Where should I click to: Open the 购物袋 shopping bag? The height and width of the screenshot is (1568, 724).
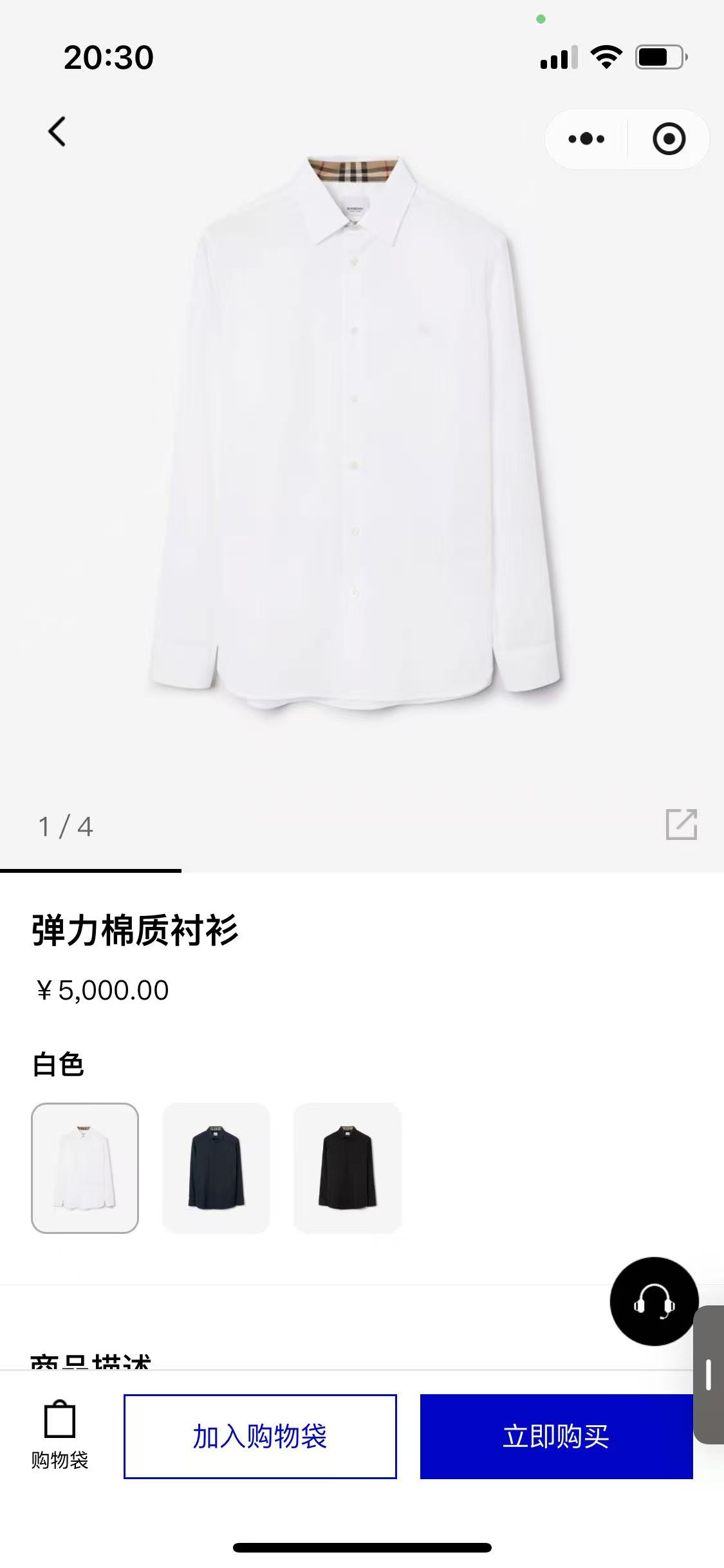point(60,1435)
